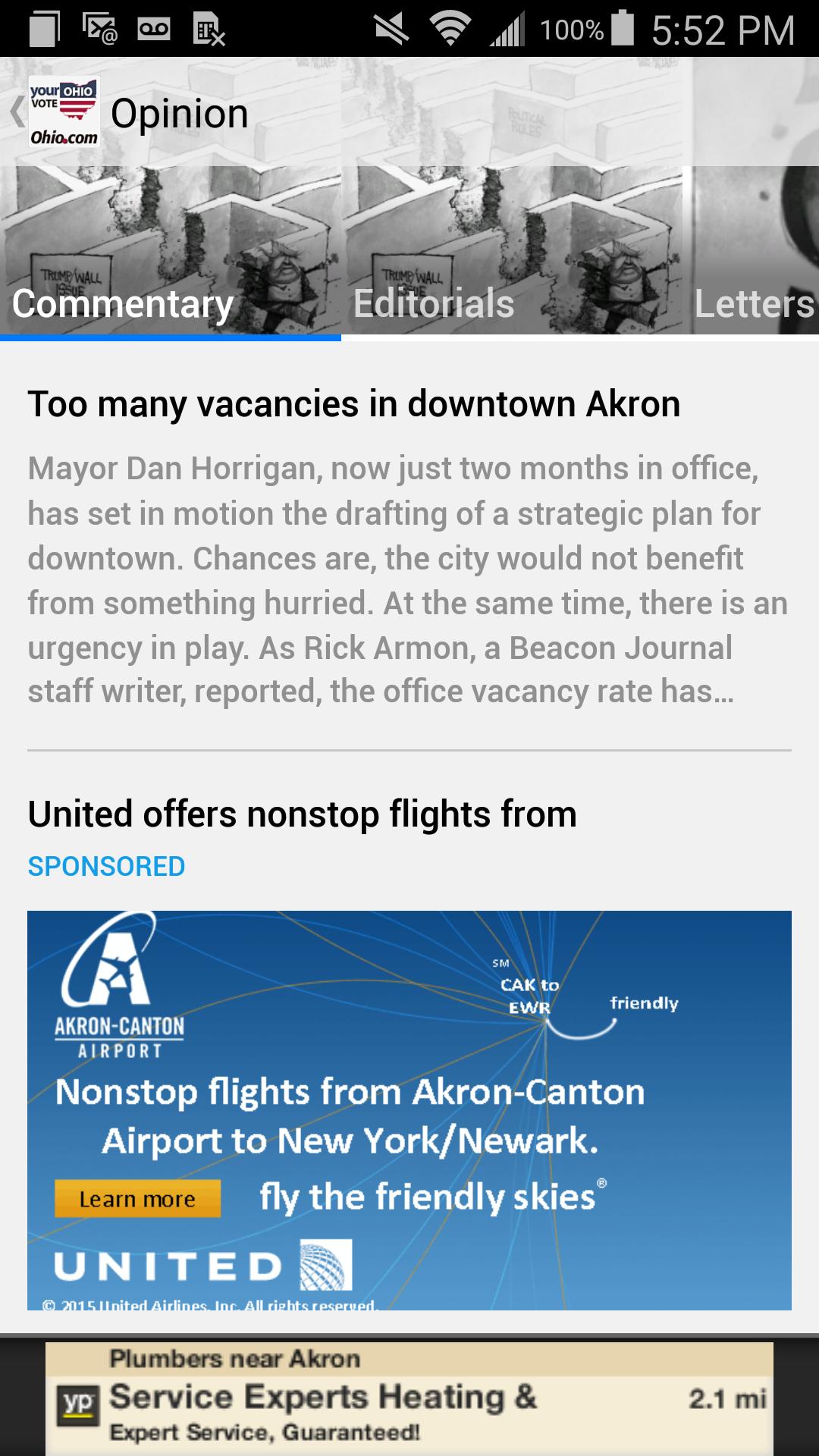Tap the SPONSORED label link

coord(105,864)
